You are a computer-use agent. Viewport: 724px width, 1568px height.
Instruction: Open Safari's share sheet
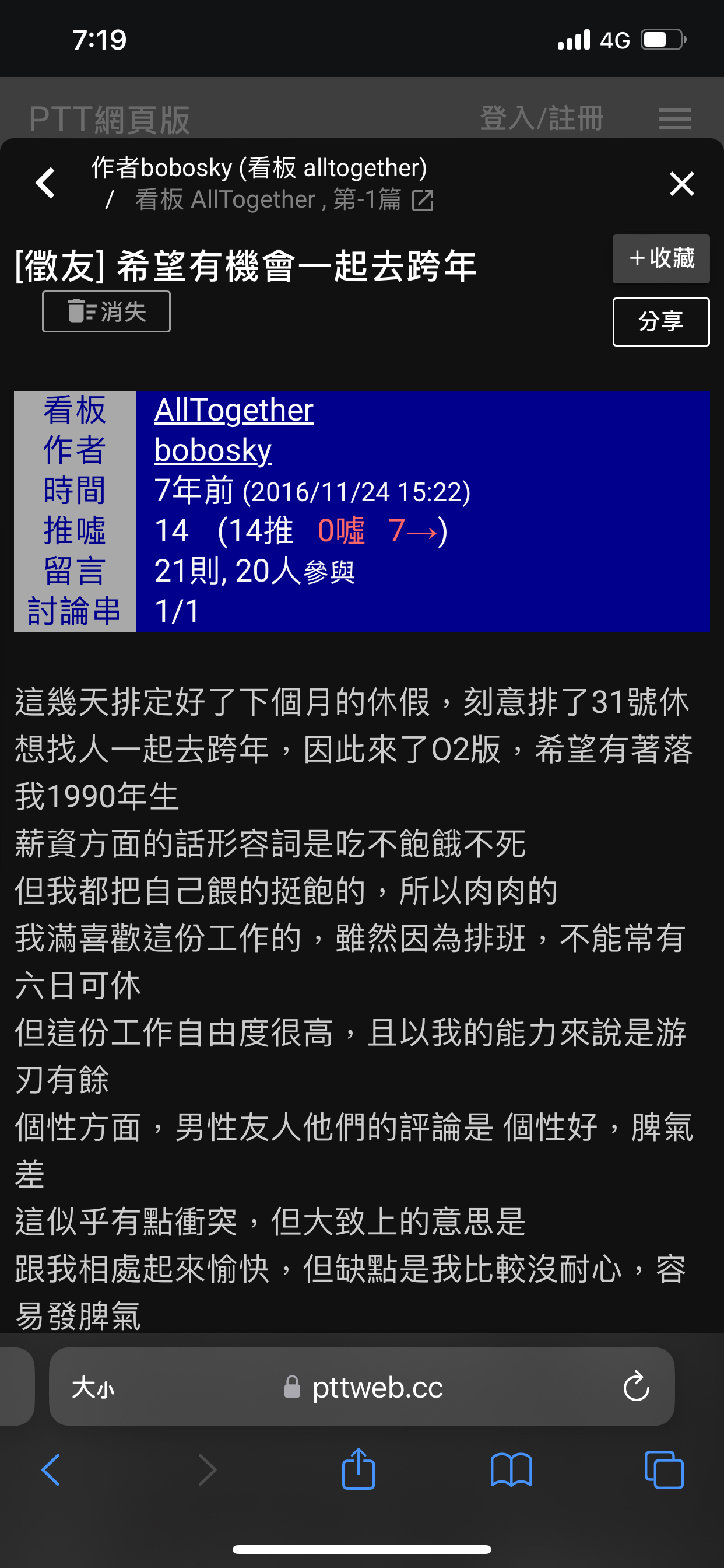pyautogui.click(x=359, y=1470)
